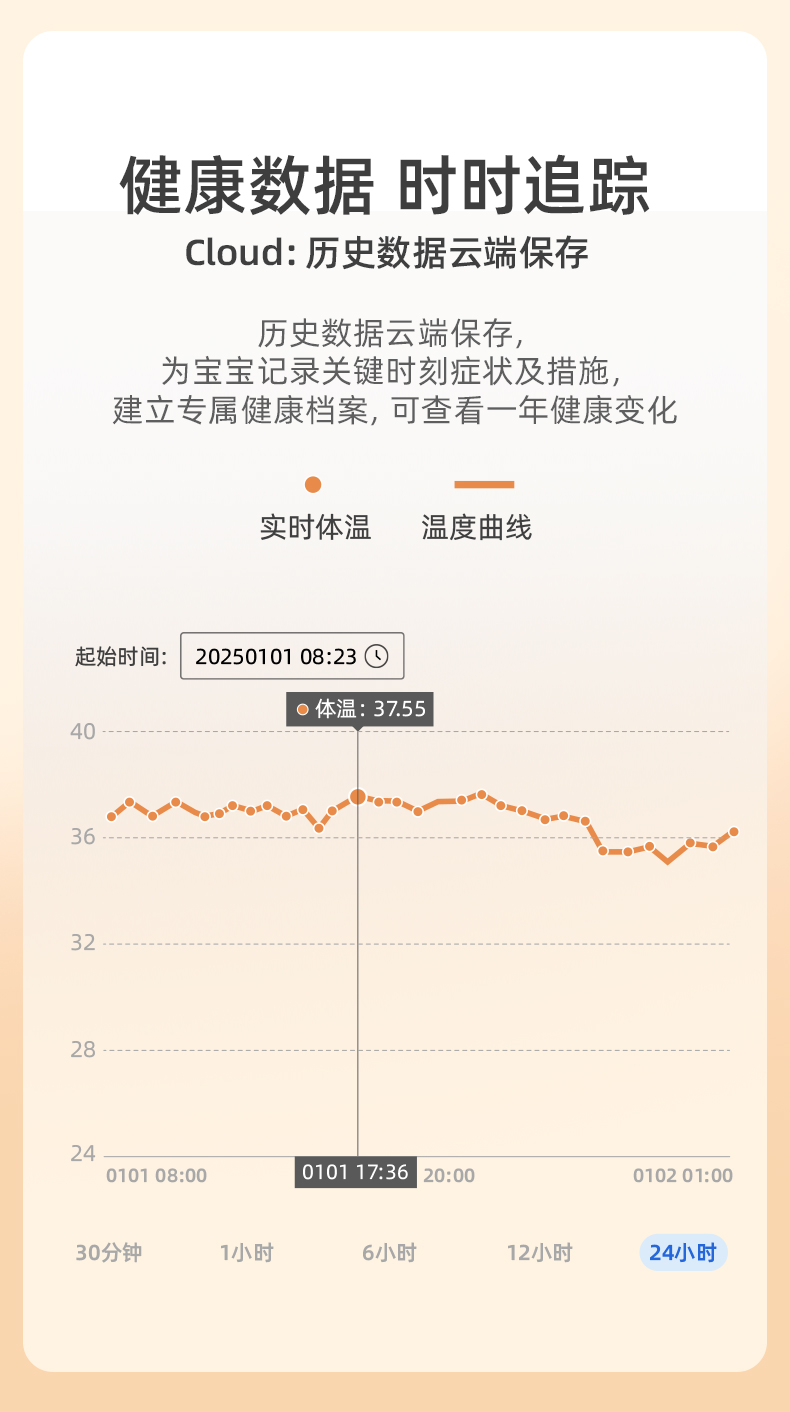Click the 0101 17:36 timestamp marker
The height and width of the screenshot is (1412, 790).
pos(358,1171)
